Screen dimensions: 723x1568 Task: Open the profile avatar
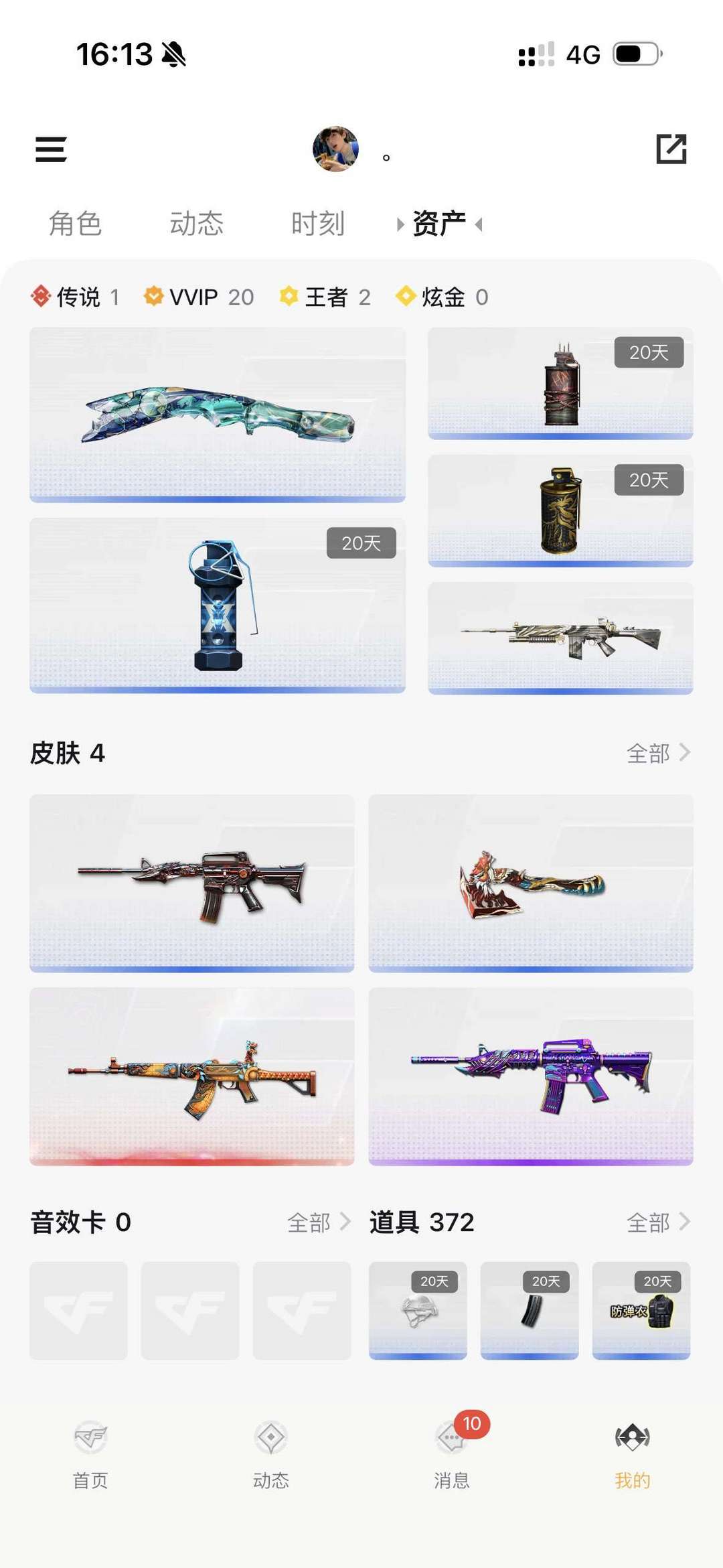coord(335,149)
